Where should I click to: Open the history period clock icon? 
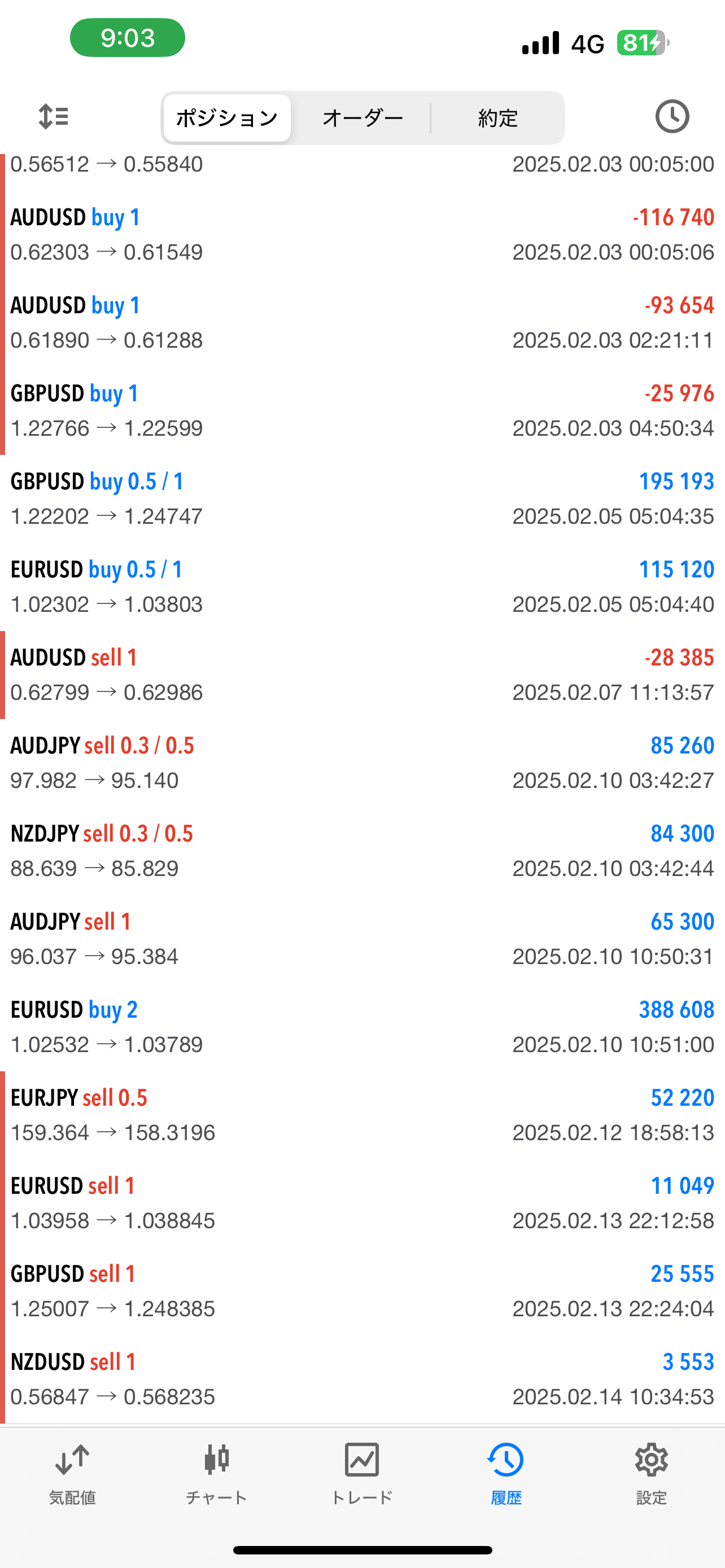pyautogui.click(x=671, y=116)
